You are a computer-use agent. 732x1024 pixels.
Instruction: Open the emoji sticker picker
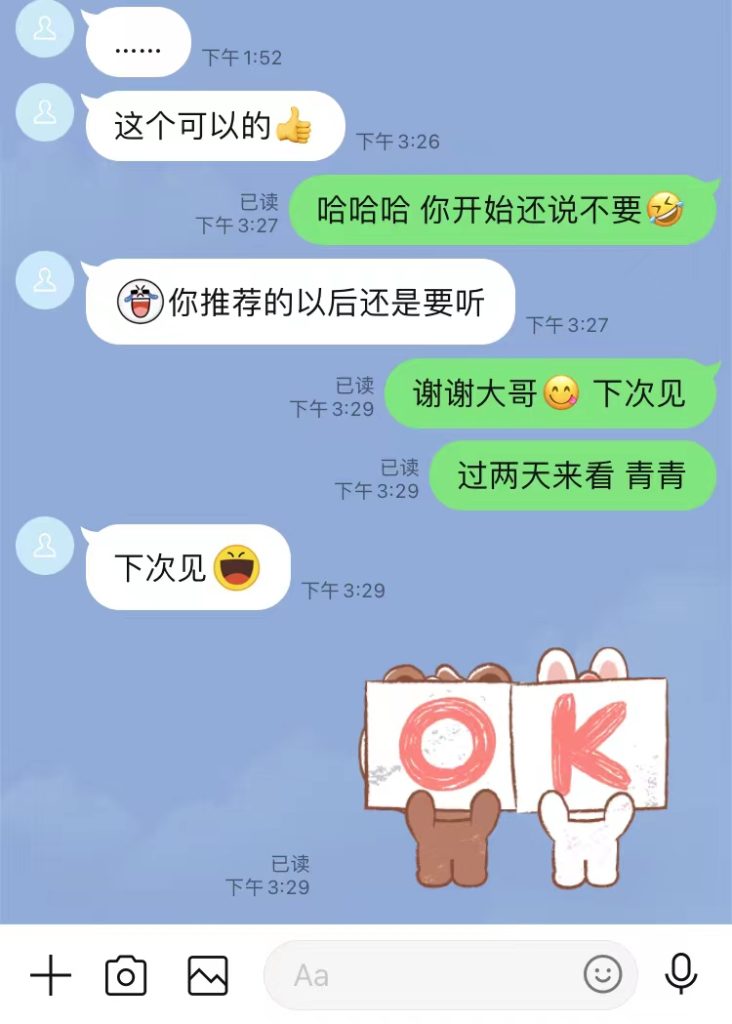[603, 974]
